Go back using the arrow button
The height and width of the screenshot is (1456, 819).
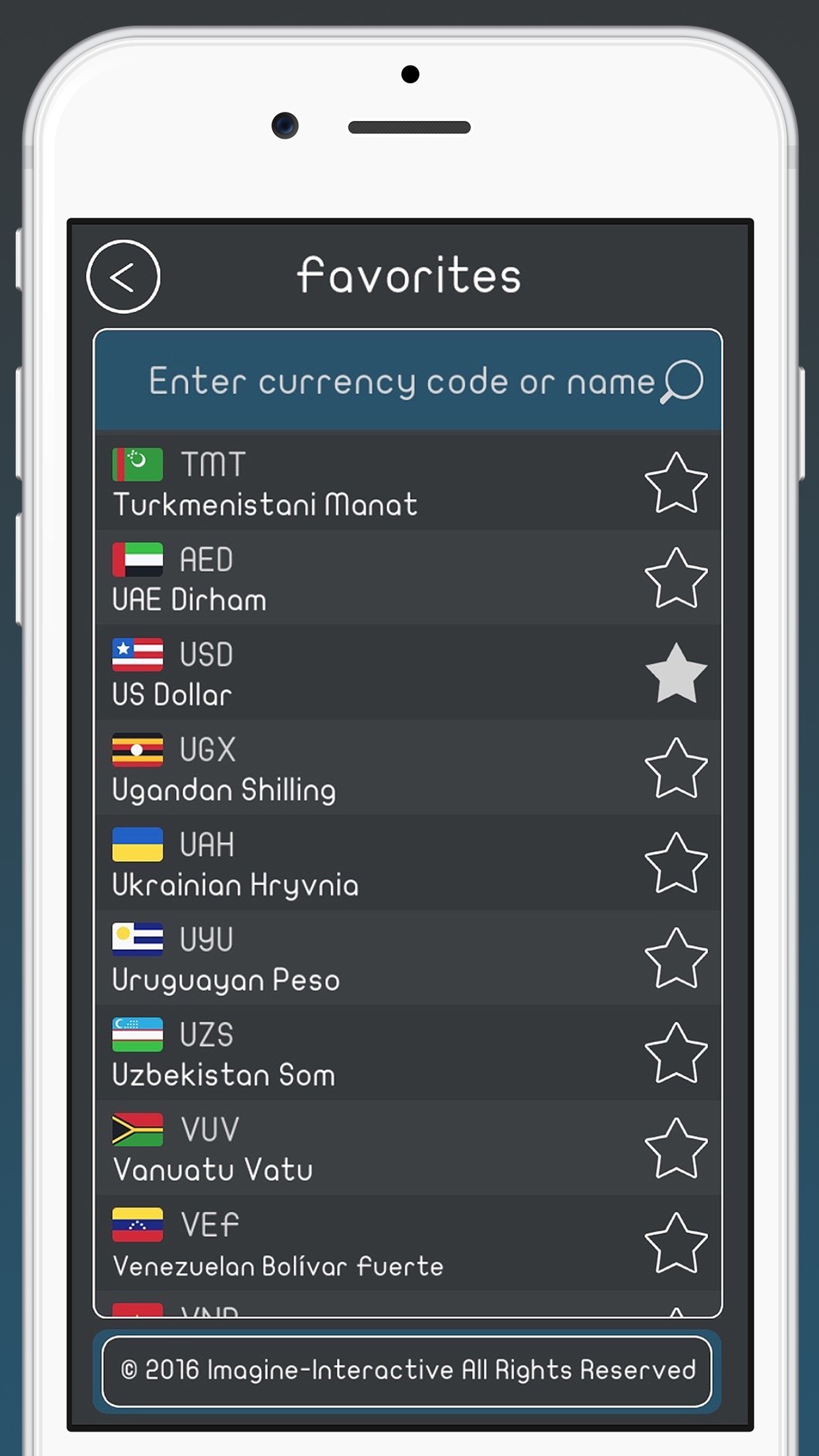(123, 276)
